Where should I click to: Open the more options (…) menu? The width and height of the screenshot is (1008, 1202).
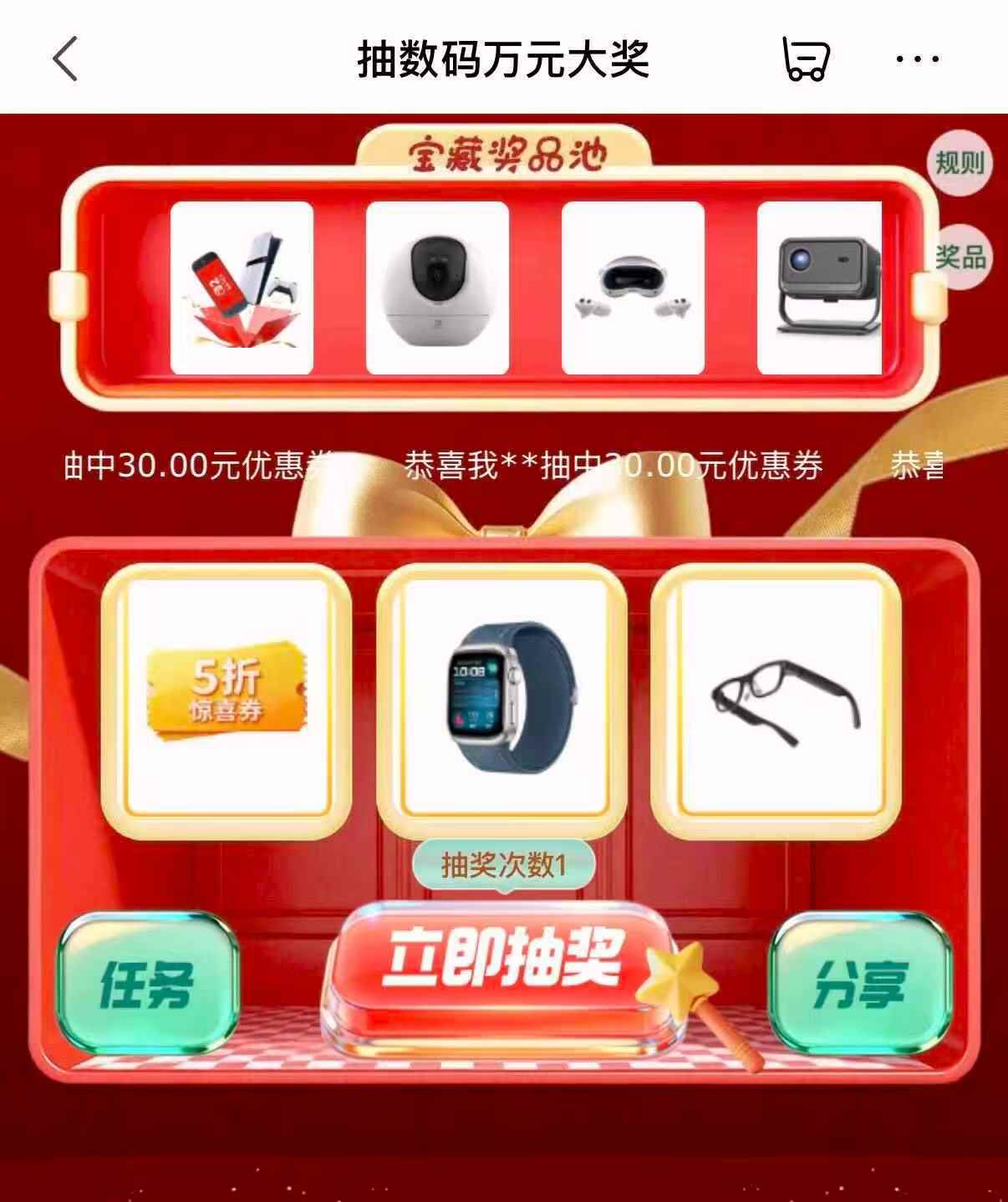(x=916, y=59)
